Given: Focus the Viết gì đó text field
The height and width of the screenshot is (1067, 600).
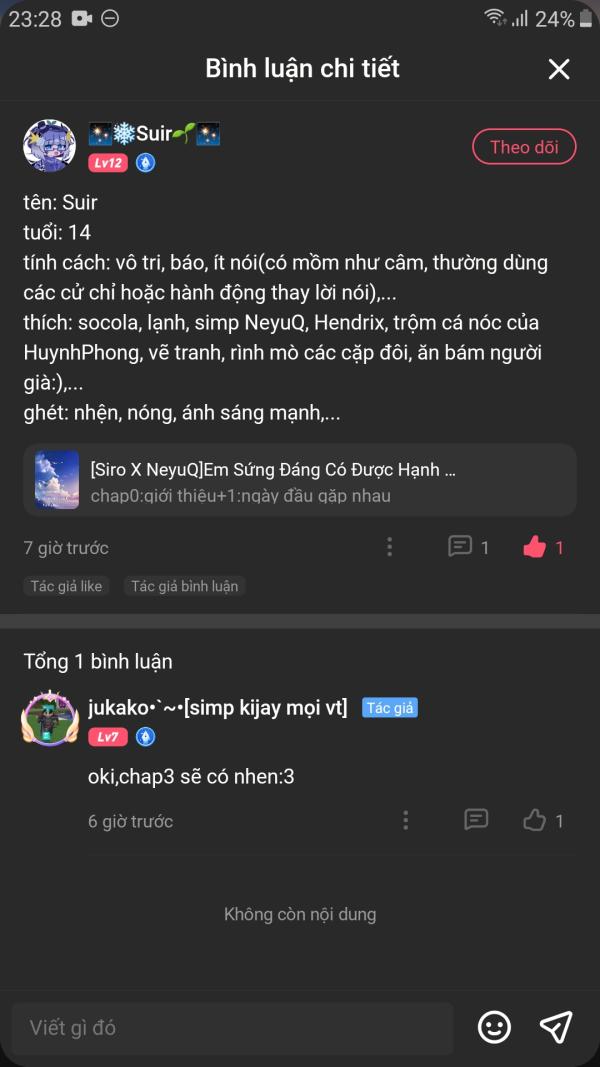Looking at the screenshot, I should tap(232, 1027).
